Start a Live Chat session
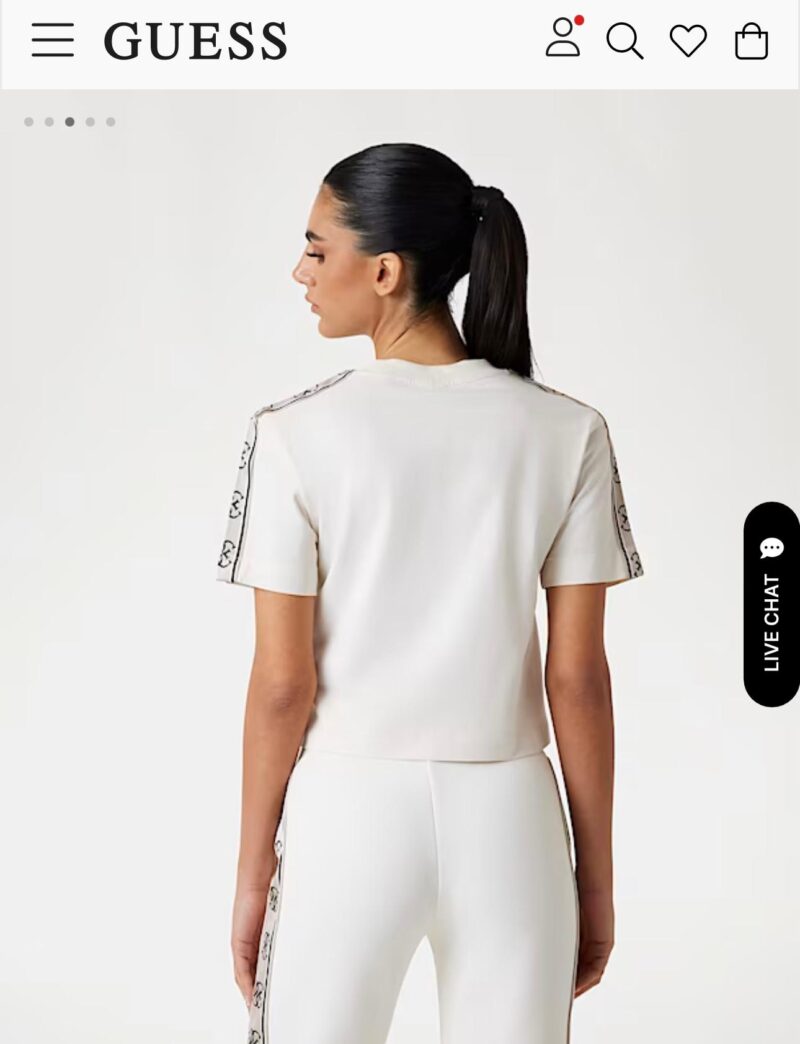 771,604
